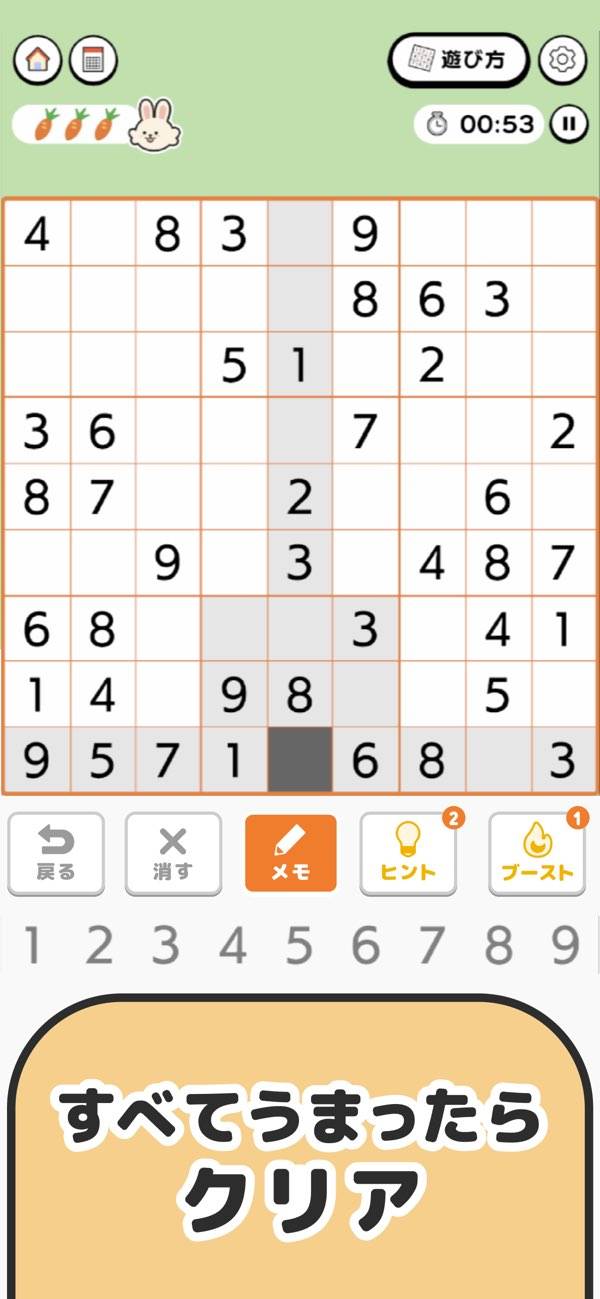Enter number 2 from the number pad
This screenshot has width=600, height=1299.
click(x=99, y=945)
